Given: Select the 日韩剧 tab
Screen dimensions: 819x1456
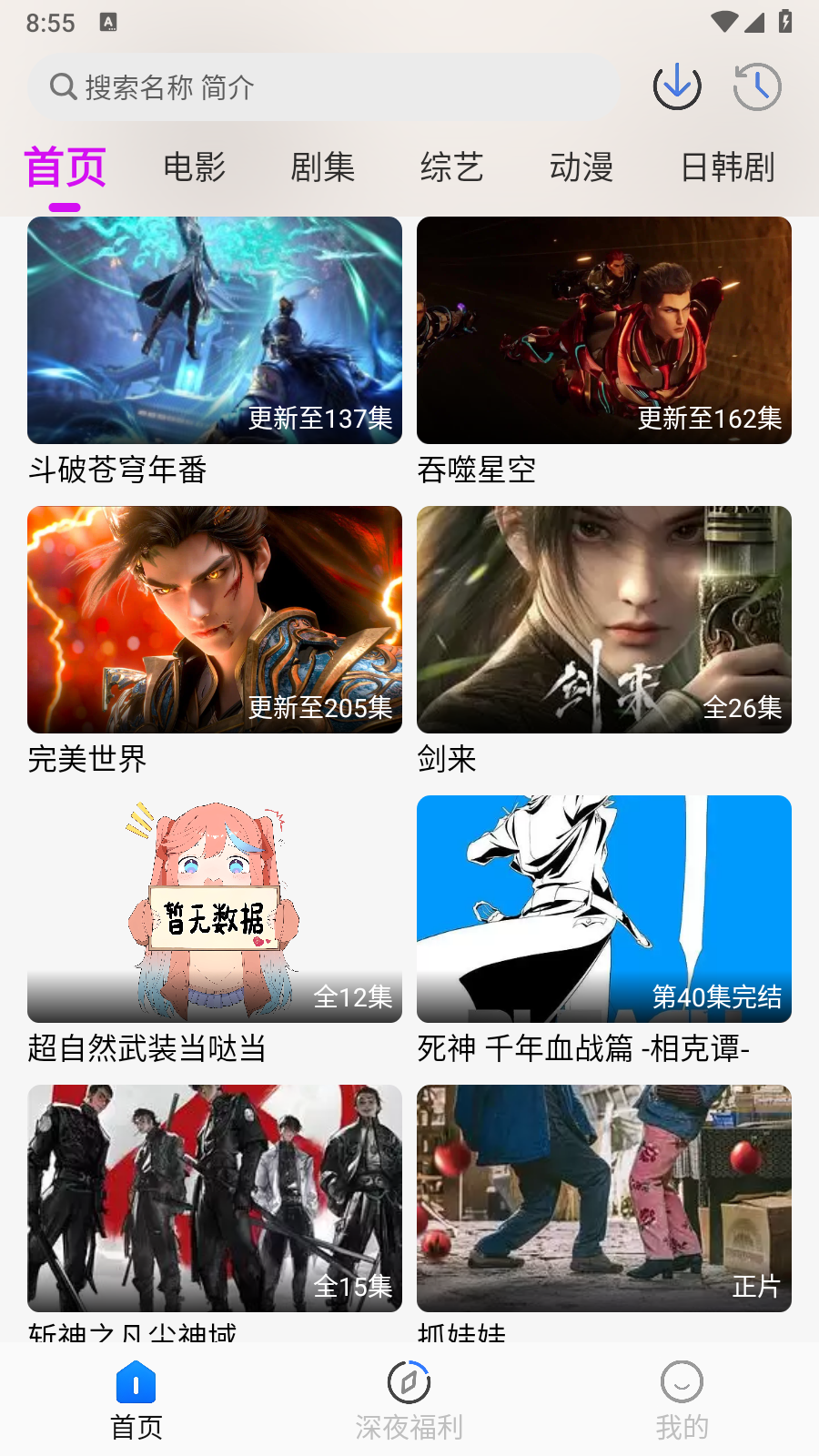Looking at the screenshot, I should coord(727,168).
